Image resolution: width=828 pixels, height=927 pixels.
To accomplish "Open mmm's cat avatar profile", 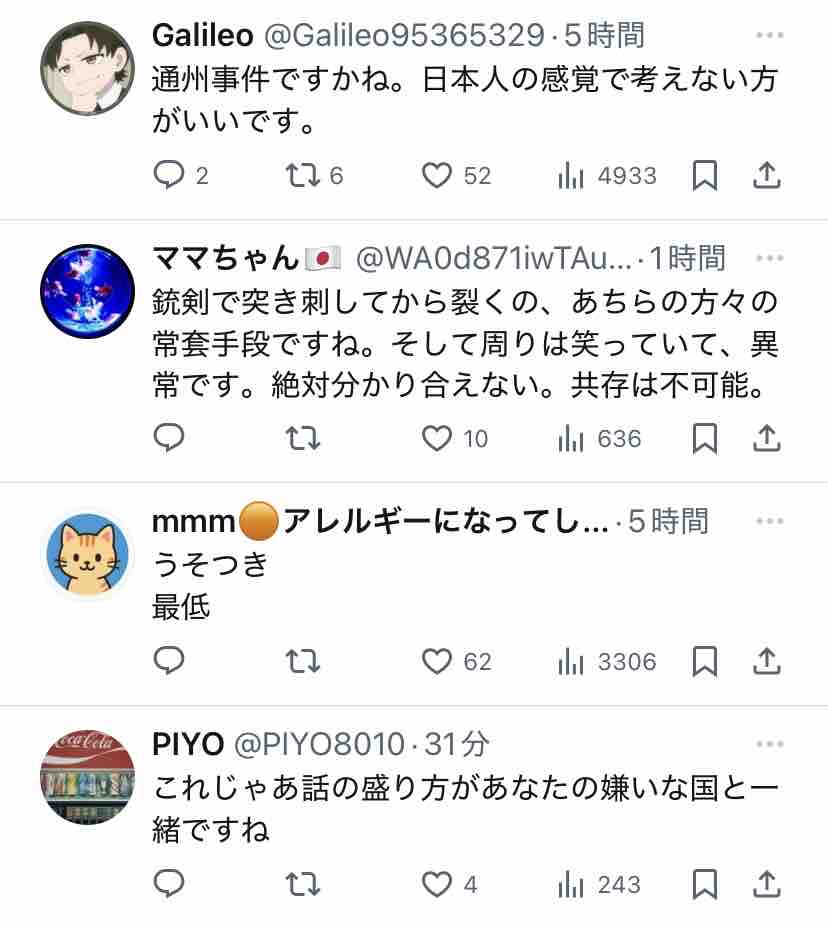I will (87, 553).
